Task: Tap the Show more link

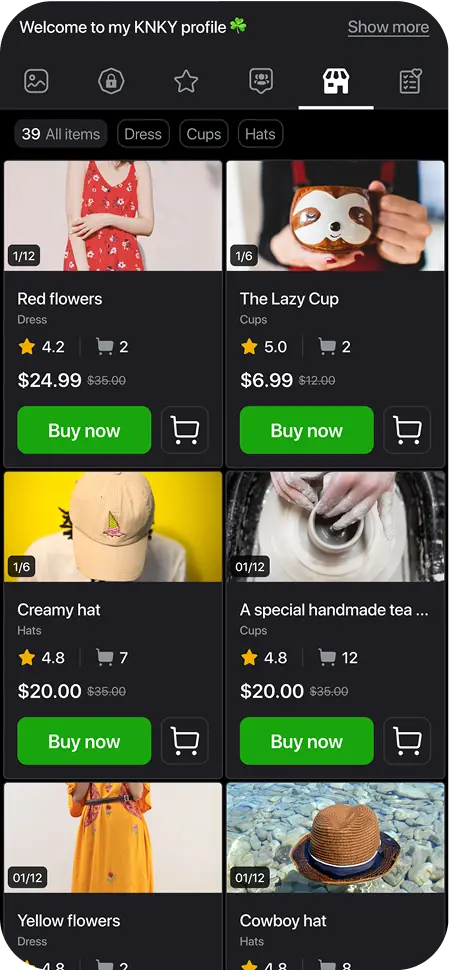Action: (x=388, y=27)
